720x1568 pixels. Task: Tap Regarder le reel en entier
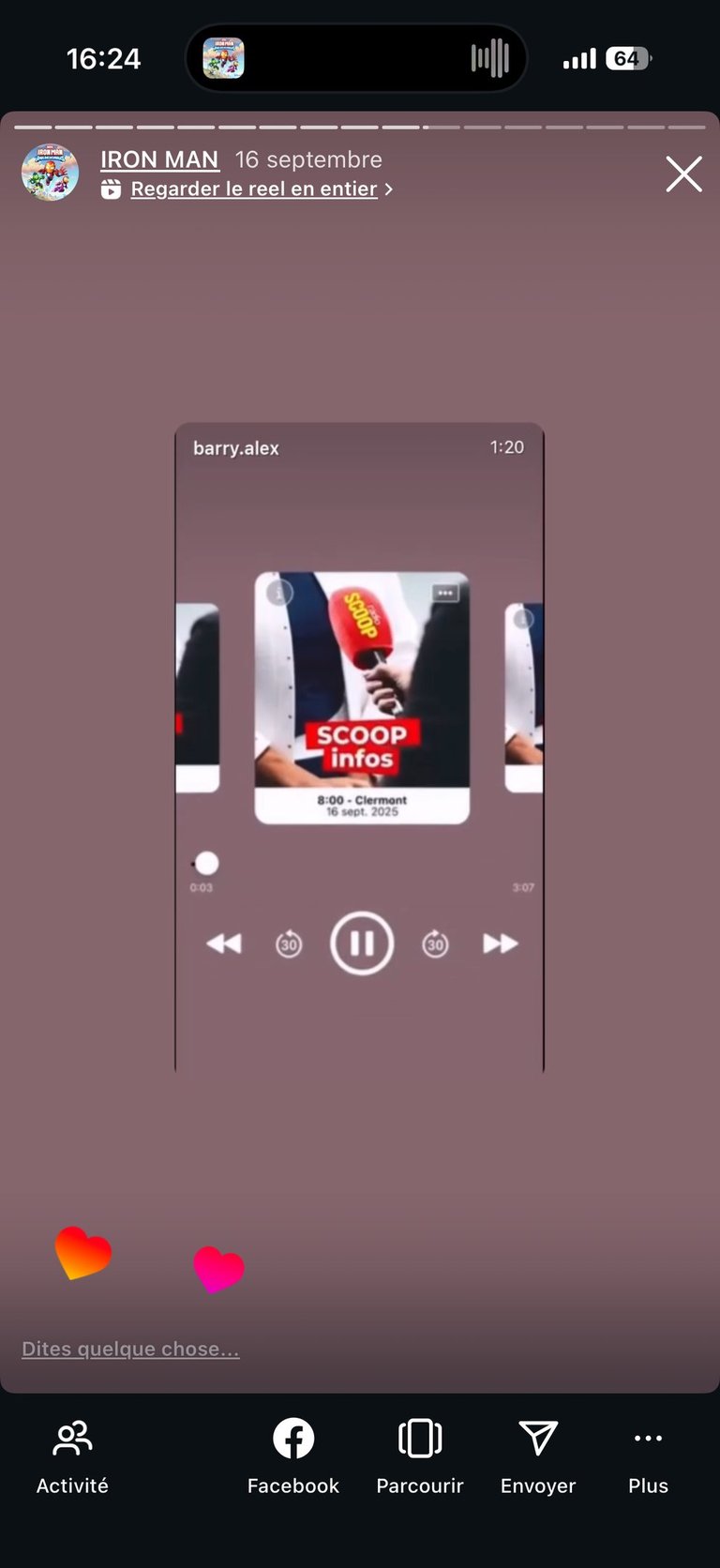[x=253, y=189]
